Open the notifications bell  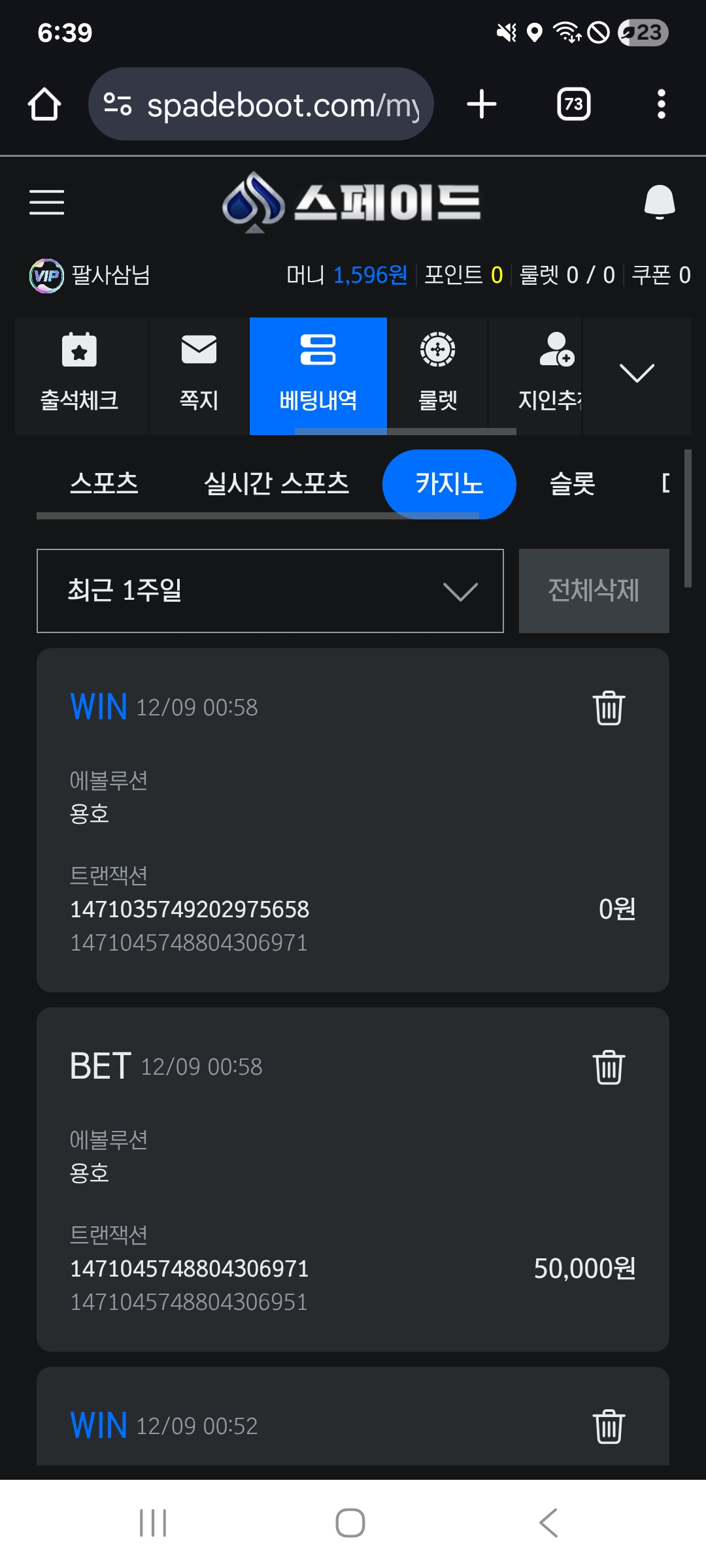pos(659,202)
